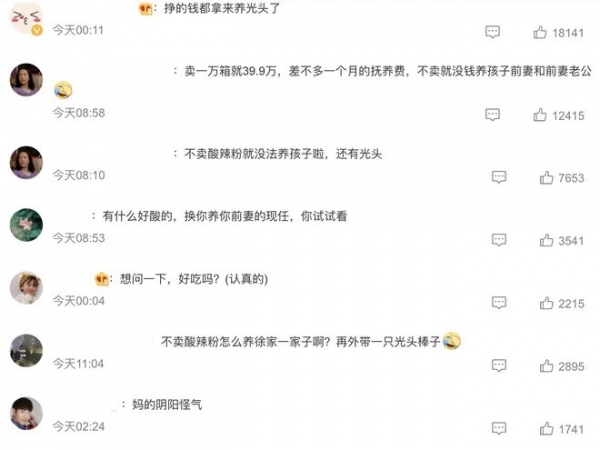Image resolution: width=600 pixels, height=450 pixels.
Task: Like the '有什么好酸的' comment
Action: (546, 240)
